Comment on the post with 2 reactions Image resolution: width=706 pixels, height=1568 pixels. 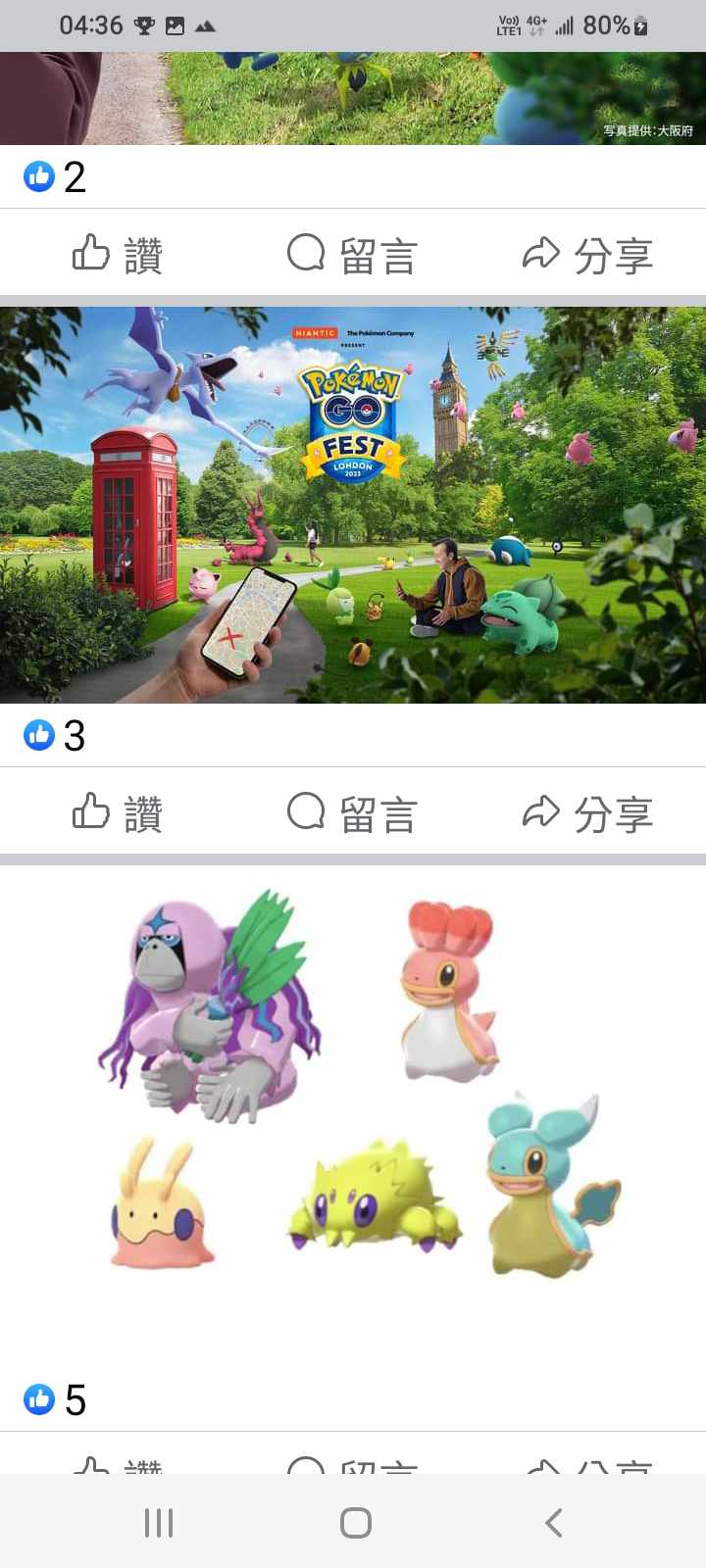(x=353, y=255)
